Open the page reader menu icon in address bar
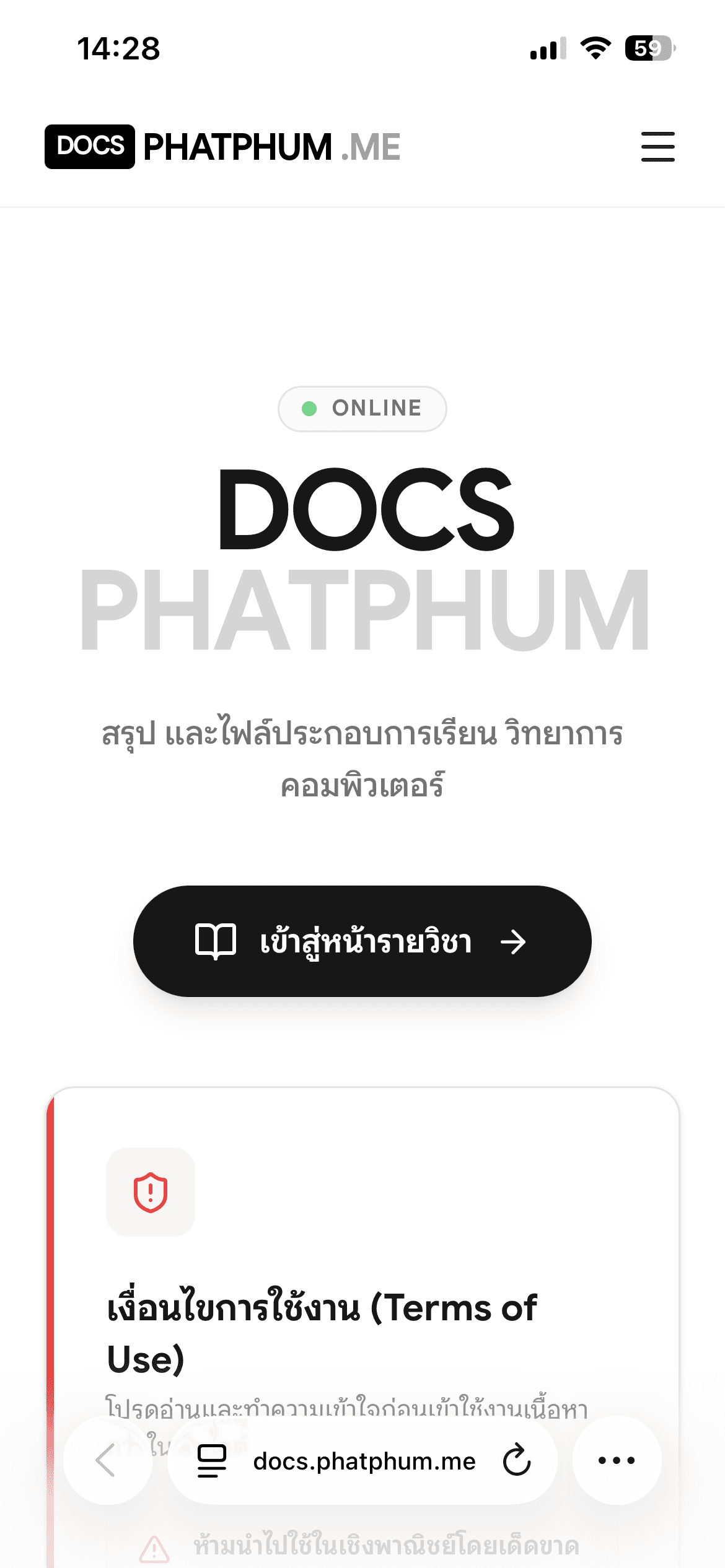Image resolution: width=725 pixels, height=1568 pixels. pos(212,1460)
